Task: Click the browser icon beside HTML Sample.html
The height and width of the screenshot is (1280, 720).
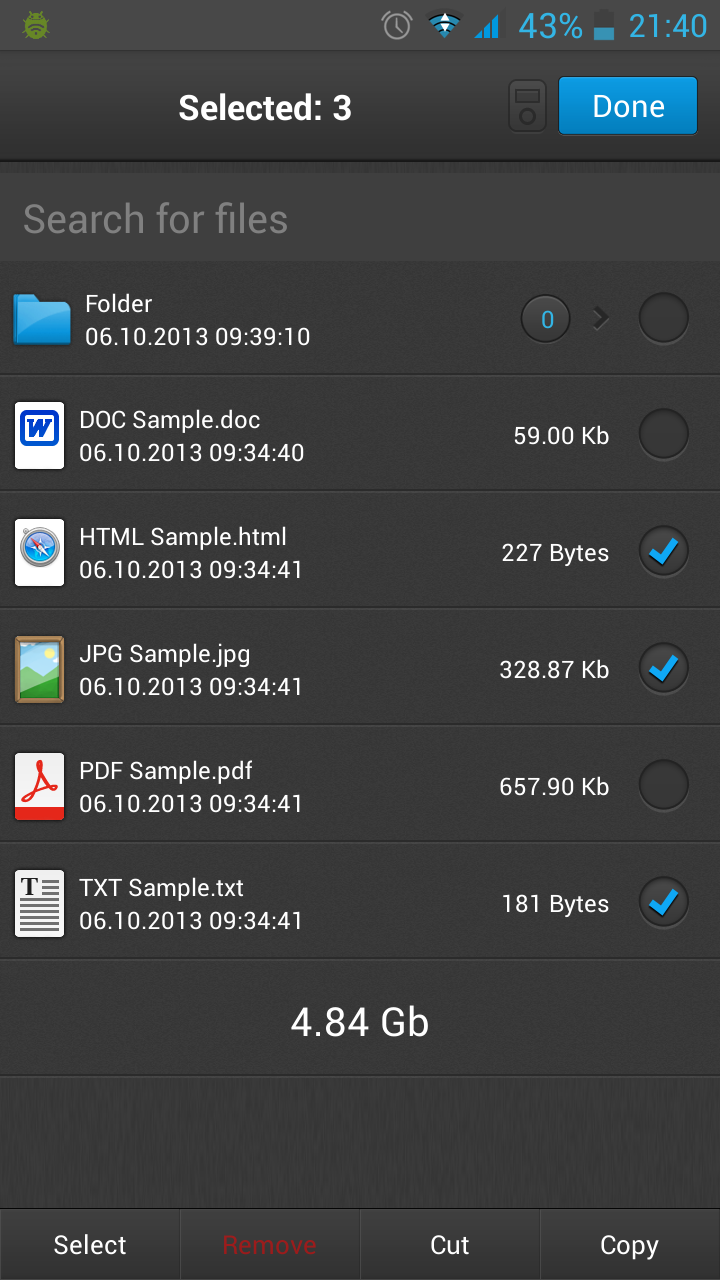Action: tap(38, 551)
